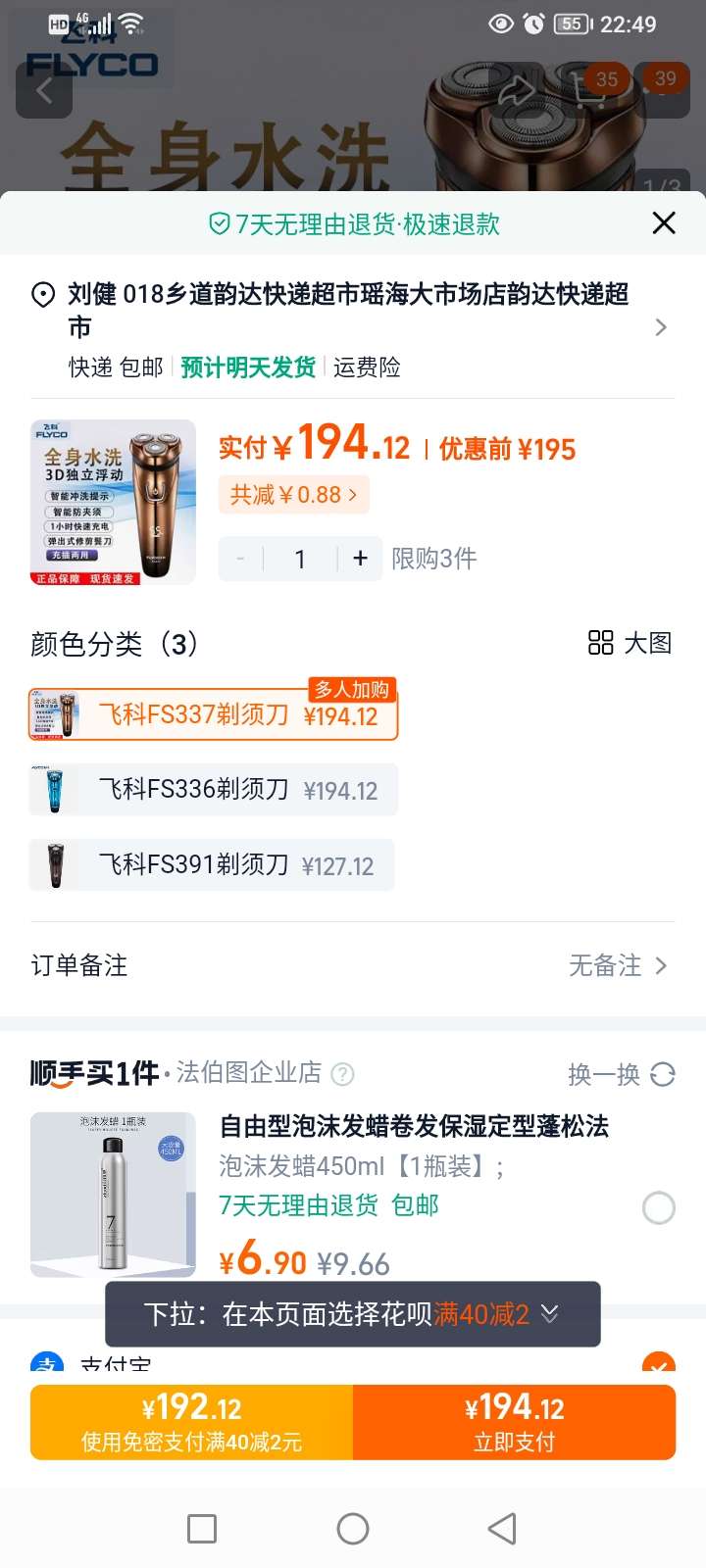706x1568 pixels.
Task: Expand the 共减¥0.88 discount details
Action: click(293, 495)
